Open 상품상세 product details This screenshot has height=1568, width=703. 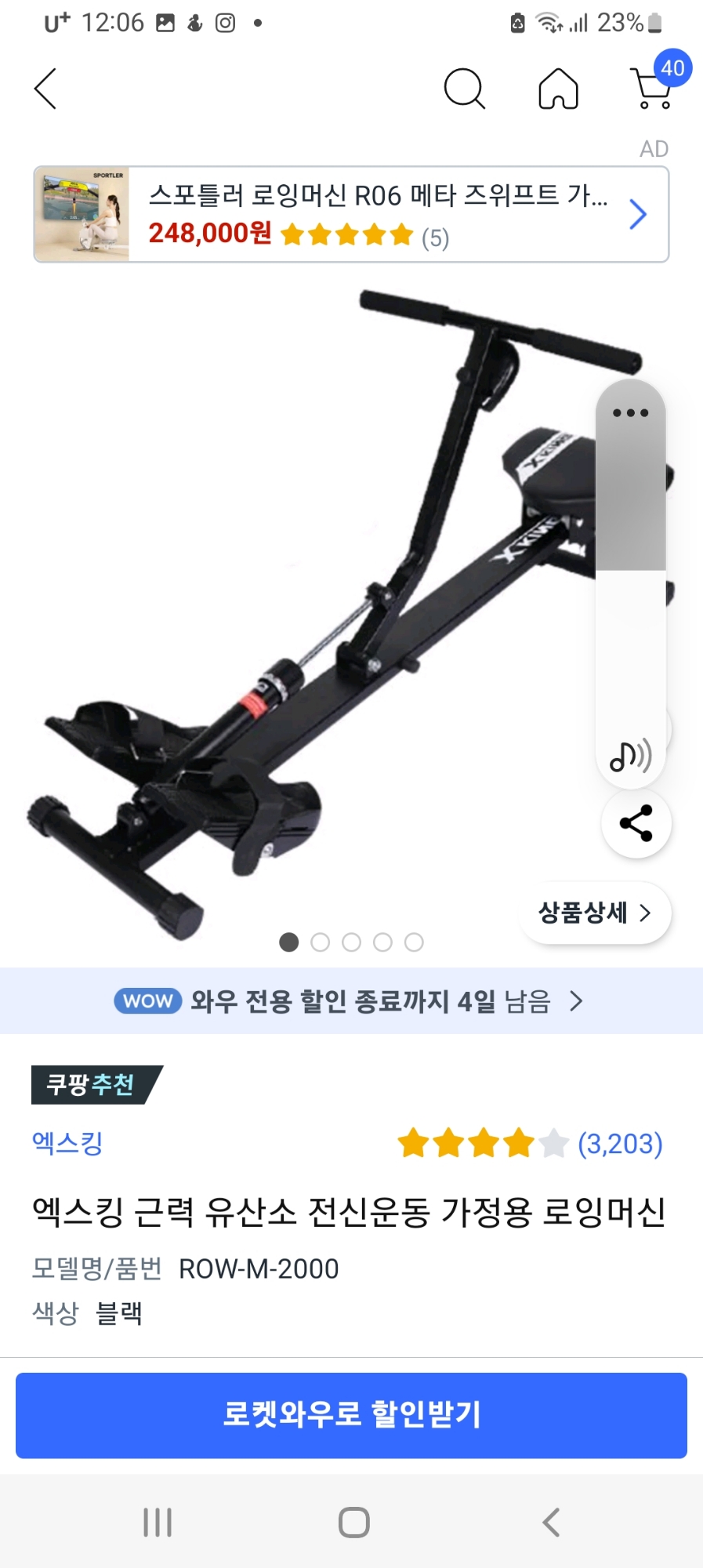pyautogui.click(x=595, y=913)
